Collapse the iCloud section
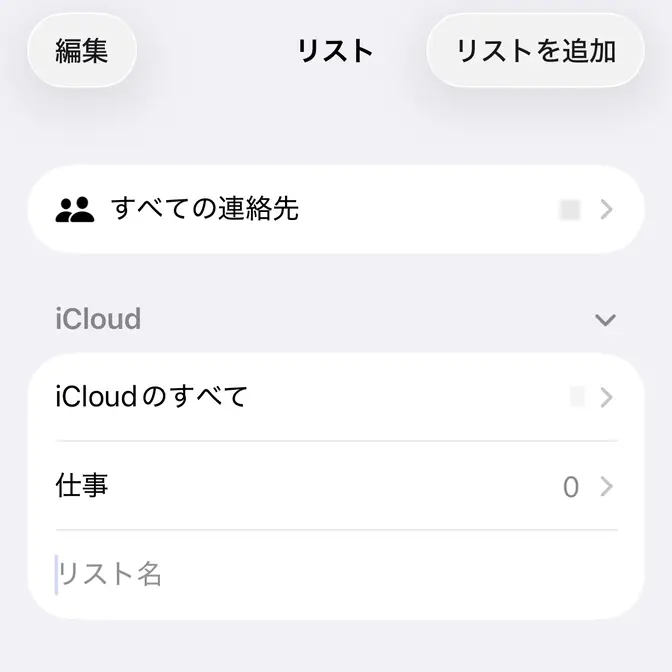This screenshot has width=672, height=672. pyautogui.click(x=605, y=320)
